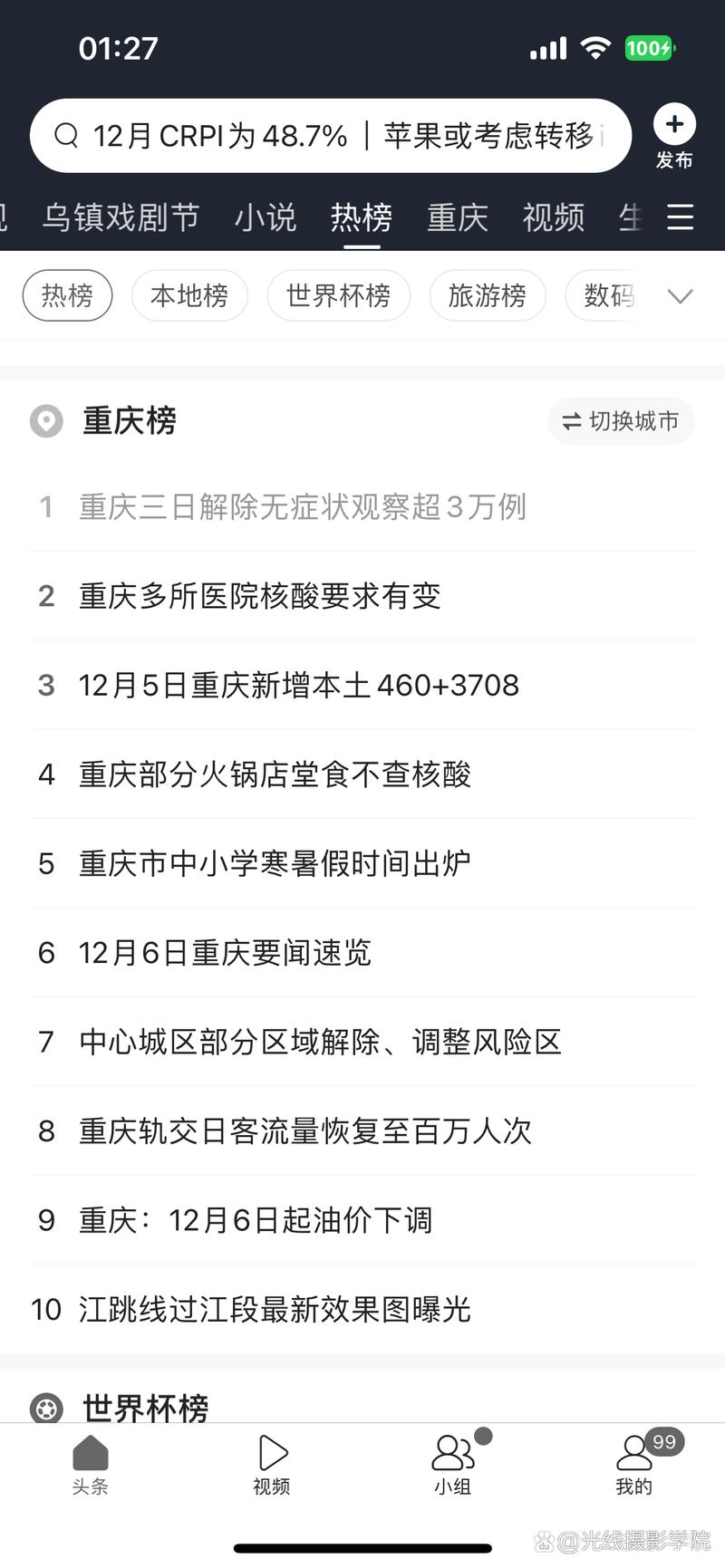The width and height of the screenshot is (725, 1568).
Task: Tap the search bar showing 12月 CRPI
Action: (x=331, y=135)
